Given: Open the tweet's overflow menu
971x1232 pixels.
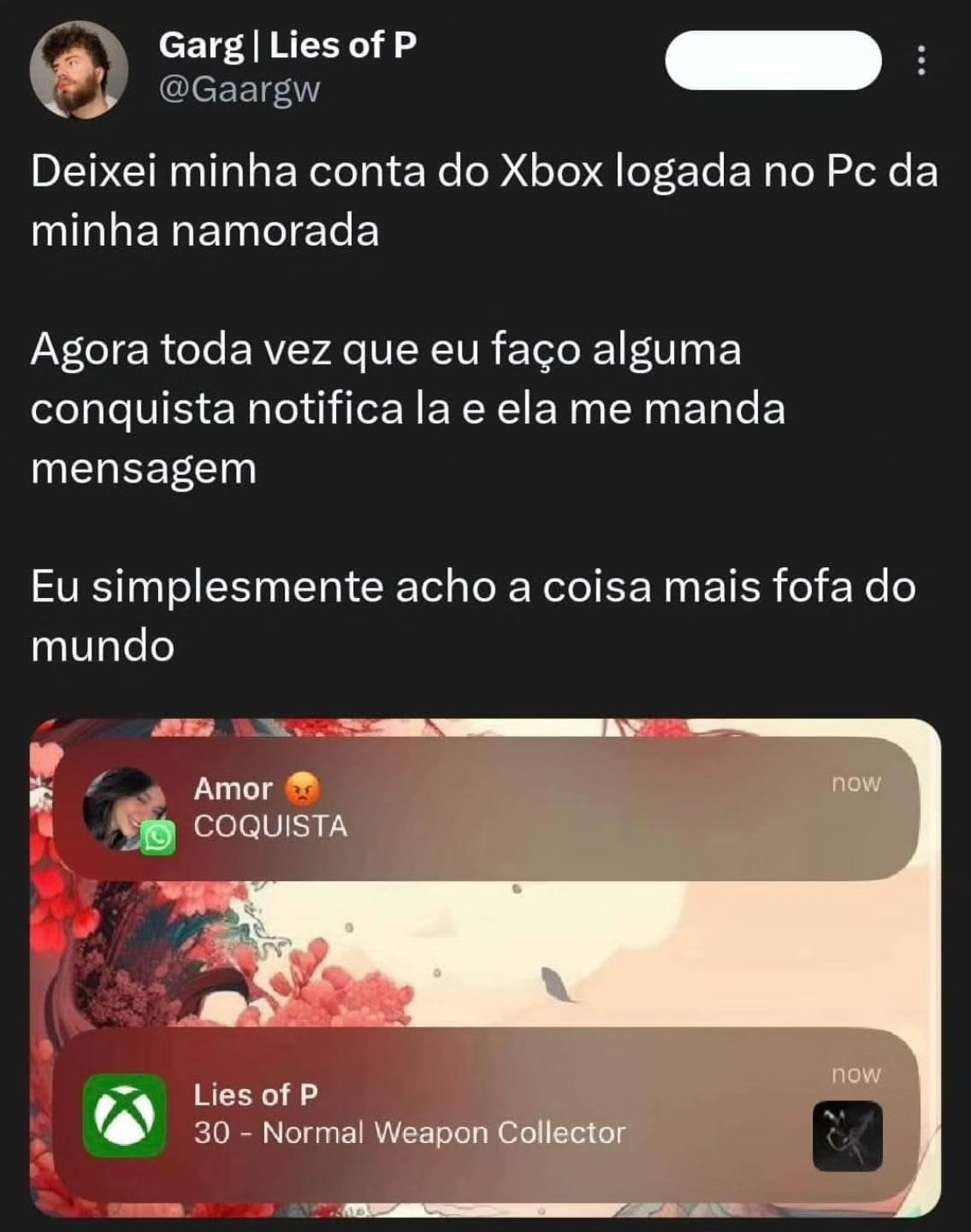Looking at the screenshot, I should [x=921, y=60].
